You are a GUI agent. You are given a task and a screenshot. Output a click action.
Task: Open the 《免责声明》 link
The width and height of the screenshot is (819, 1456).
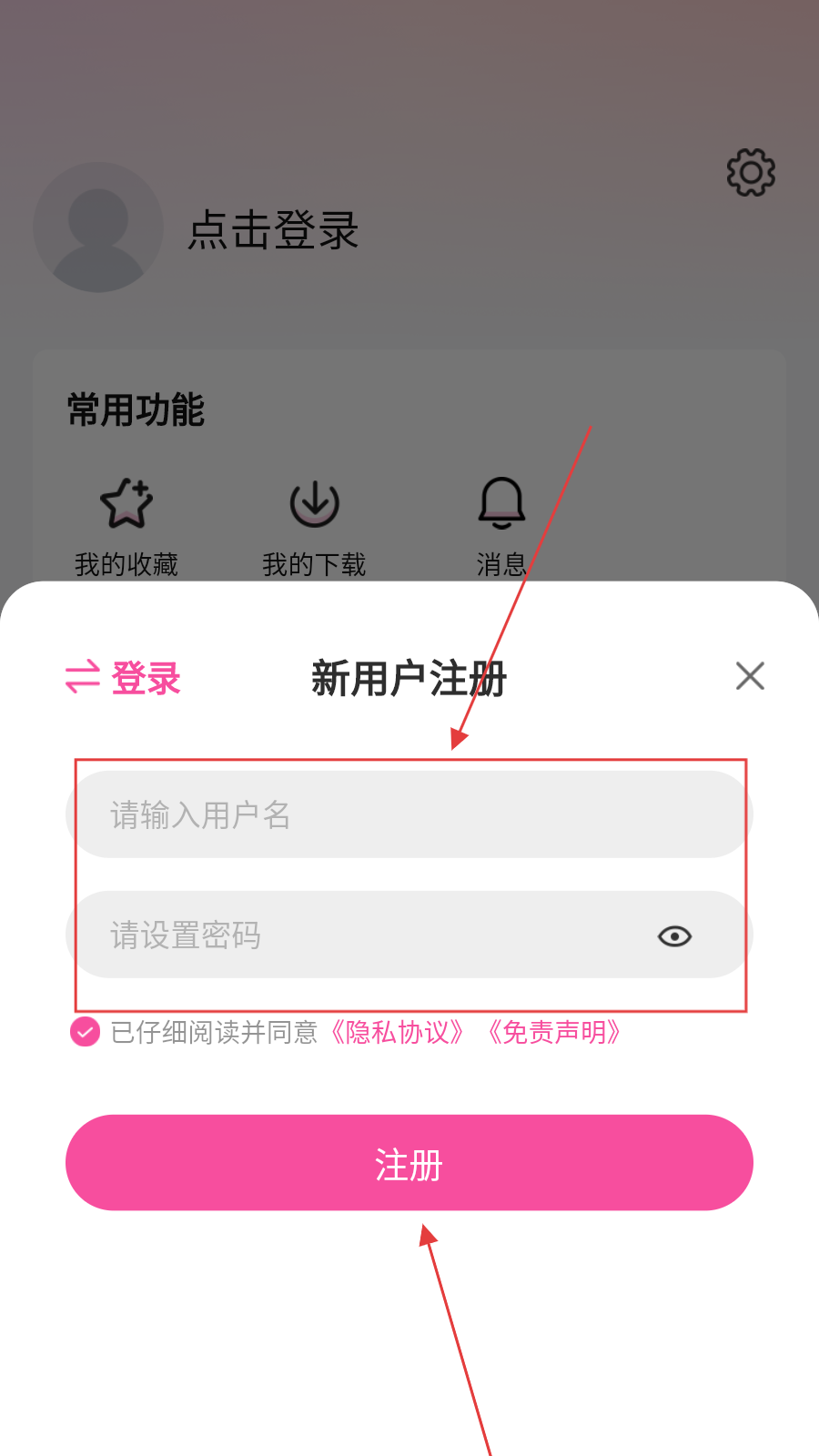(x=554, y=1032)
